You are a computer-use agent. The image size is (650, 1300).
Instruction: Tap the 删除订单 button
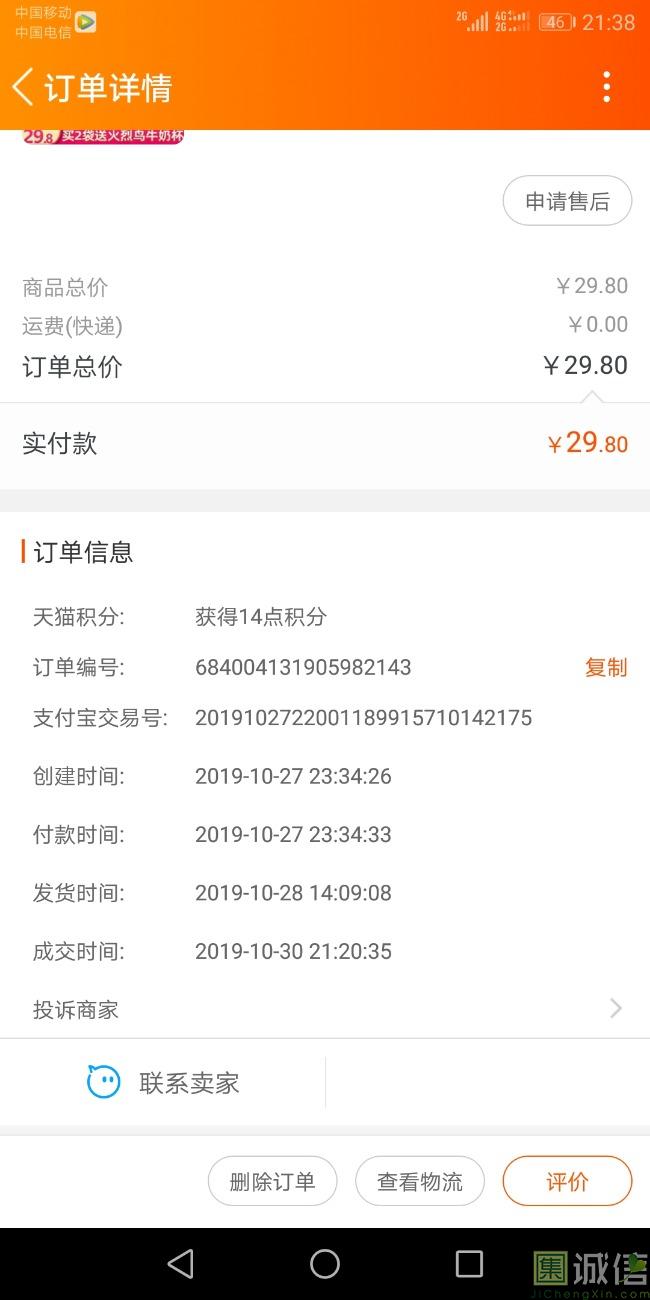[272, 1181]
